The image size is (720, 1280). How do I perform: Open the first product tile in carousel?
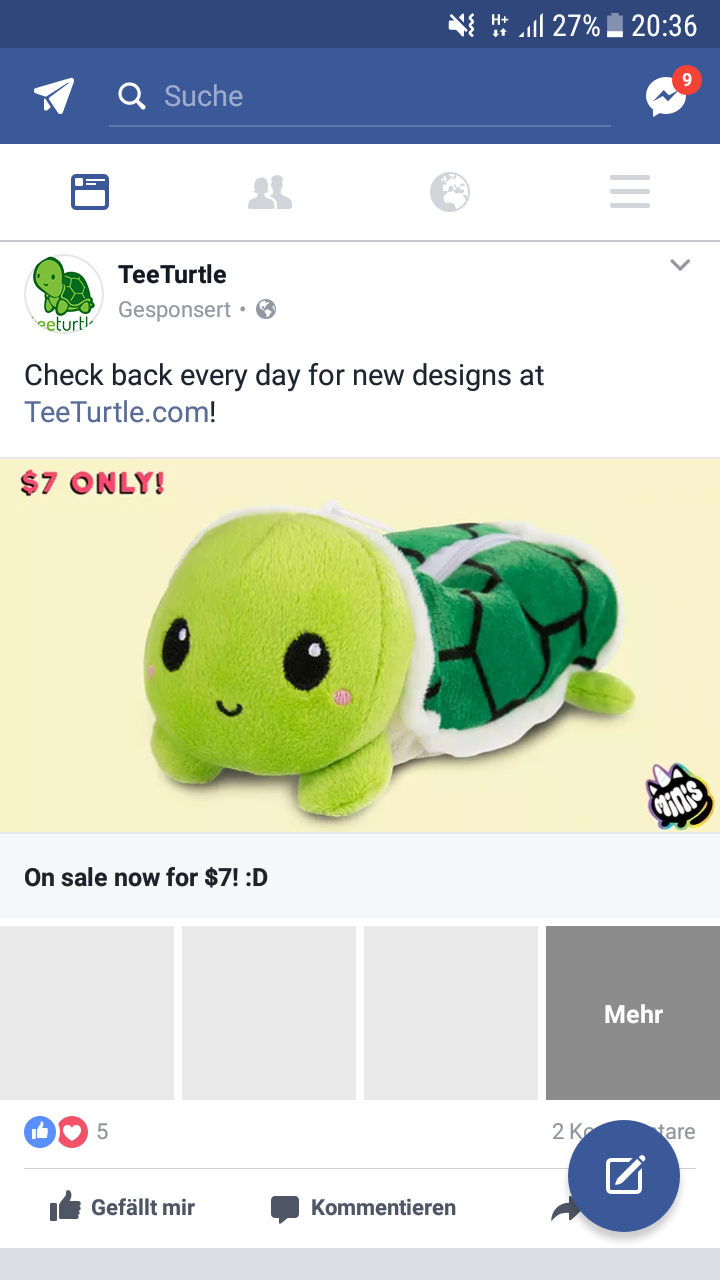pyautogui.click(x=87, y=1013)
